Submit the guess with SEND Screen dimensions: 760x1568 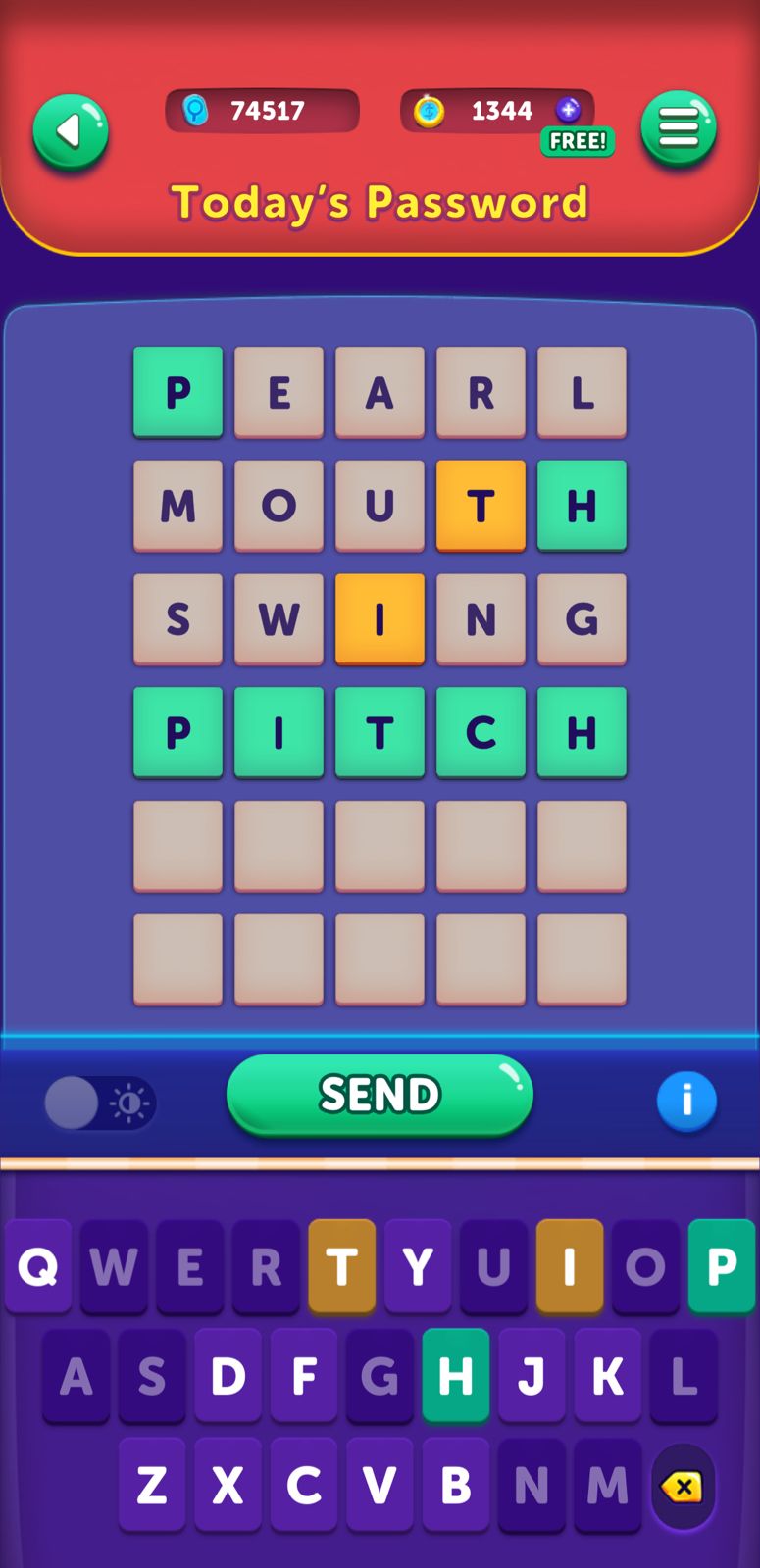380,1095
